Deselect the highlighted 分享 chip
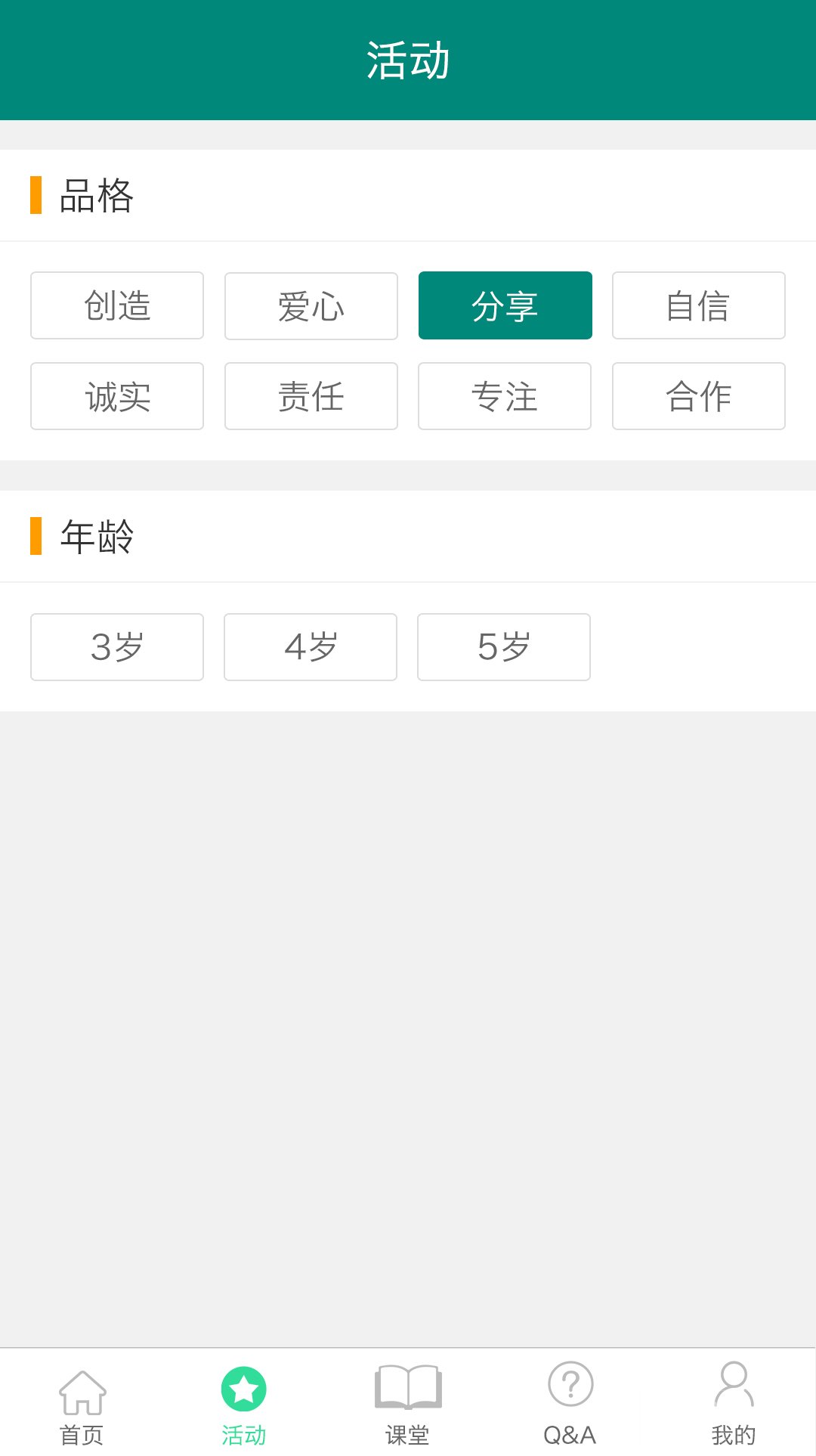Viewport: 816px width, 1456px height. pyautogui.click(x=505, y=305)
